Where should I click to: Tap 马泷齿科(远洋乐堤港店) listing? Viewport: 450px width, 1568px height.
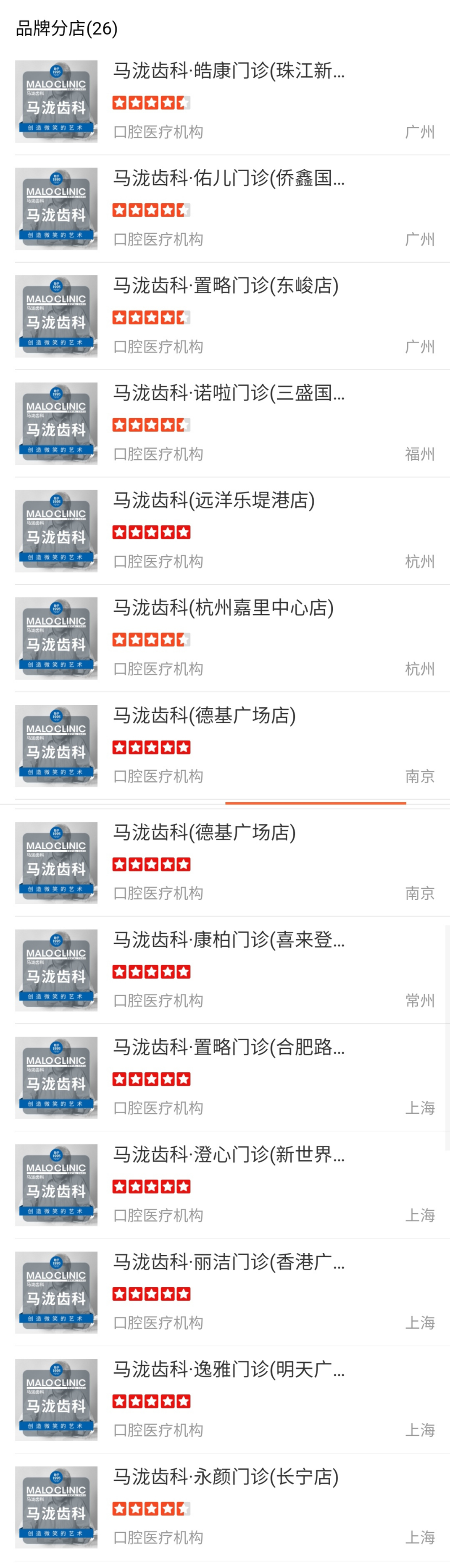pos(214,501)
